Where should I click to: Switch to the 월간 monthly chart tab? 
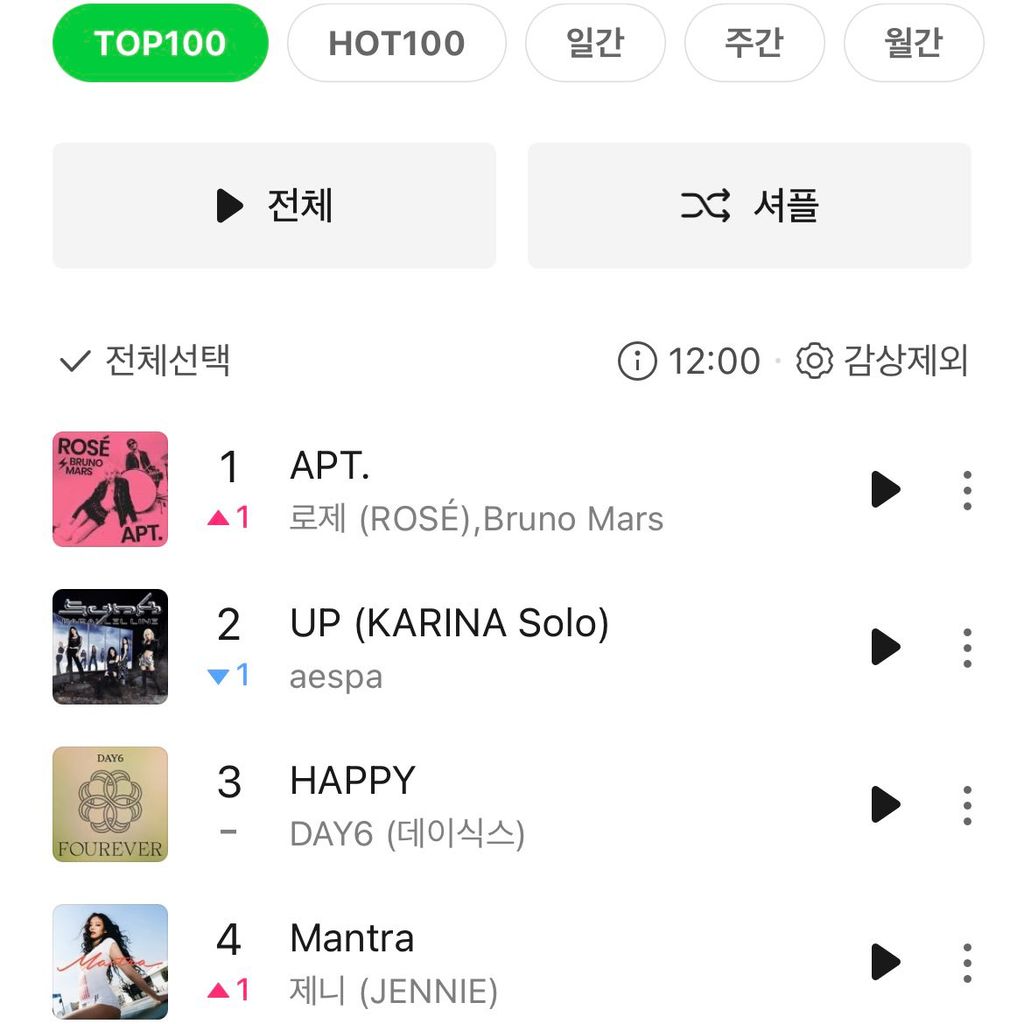click(x=913, y=43)
